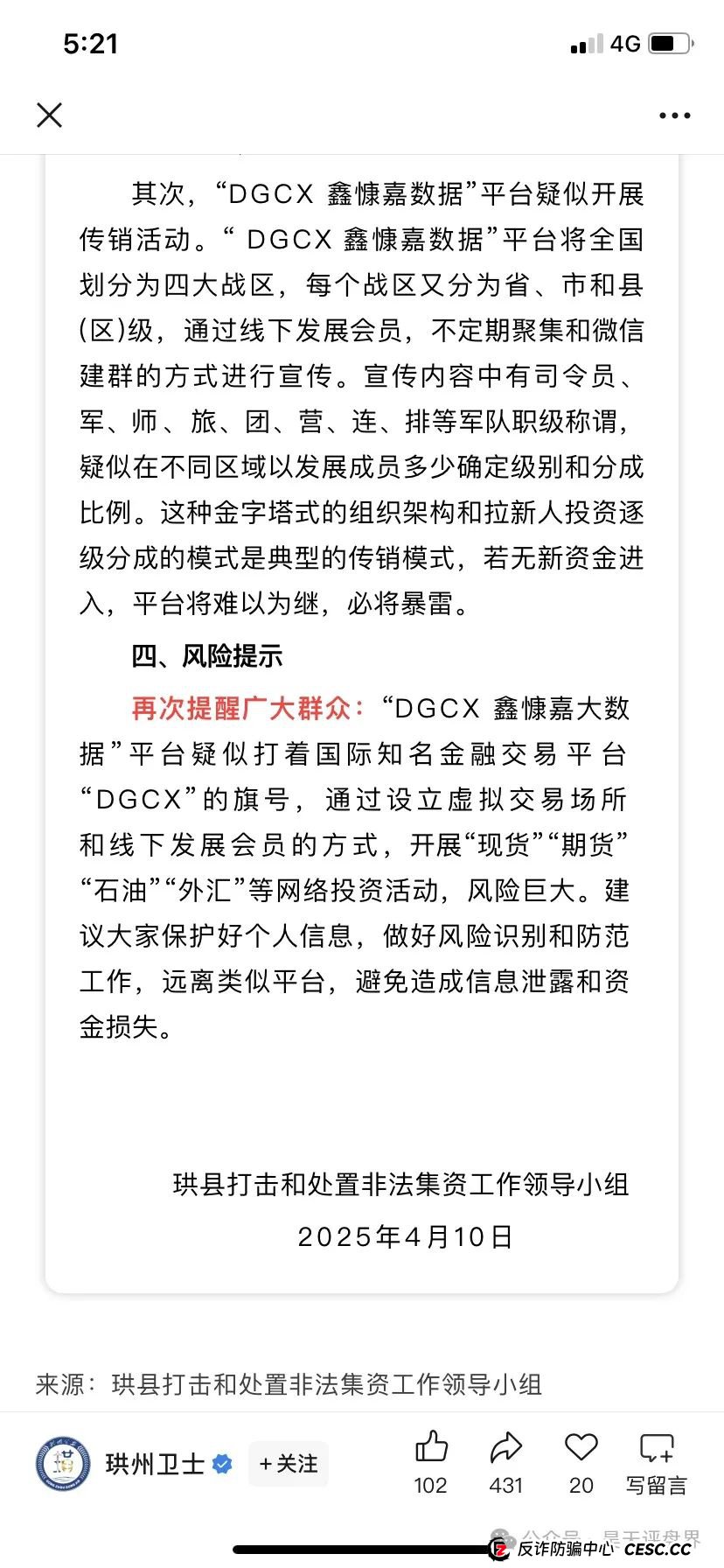Screen dimensions: 724x1568
Task: Share this article
Action: pos(505,1448)
